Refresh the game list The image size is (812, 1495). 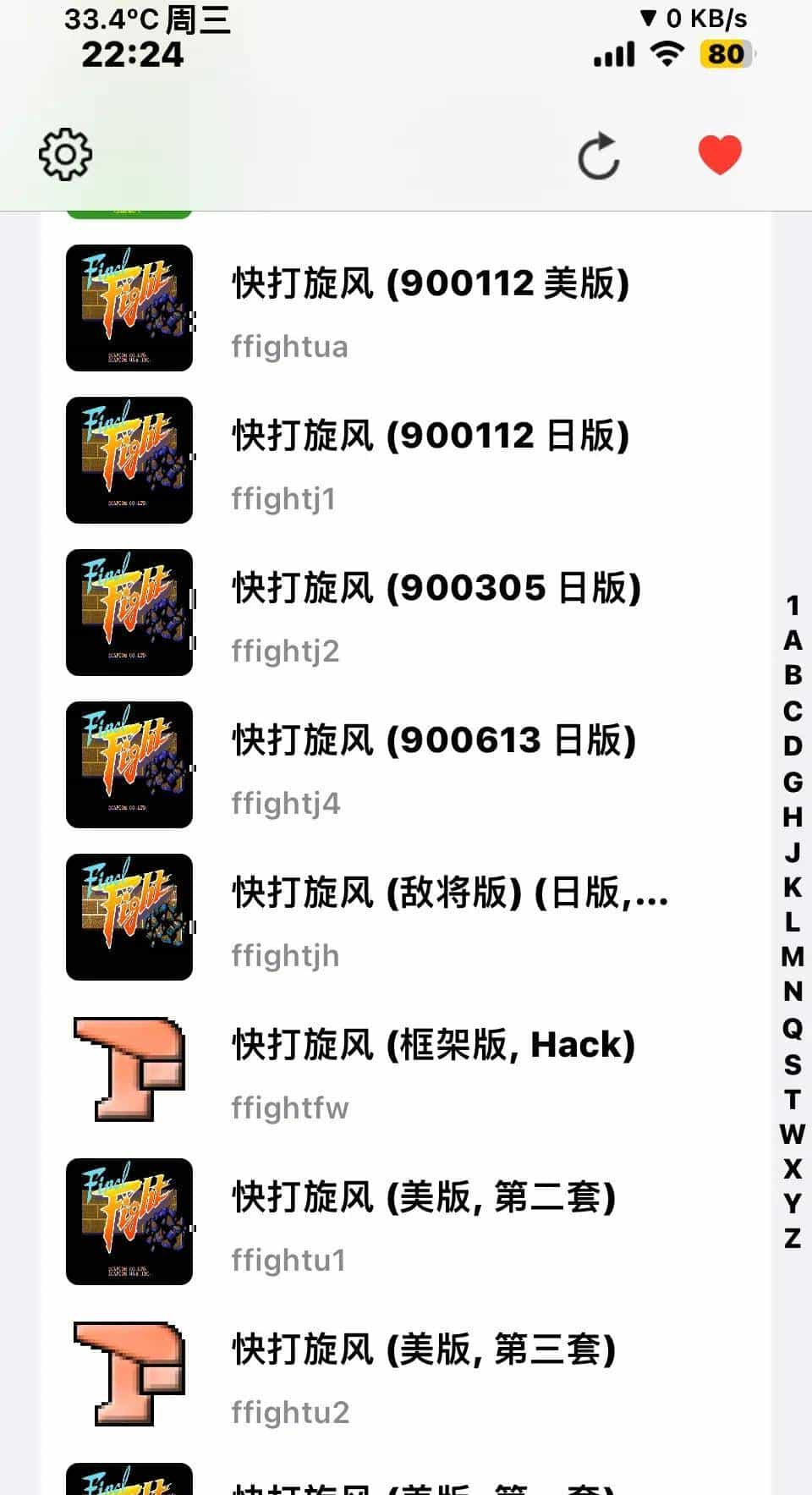pyautogui.click(x=600, y=155)
